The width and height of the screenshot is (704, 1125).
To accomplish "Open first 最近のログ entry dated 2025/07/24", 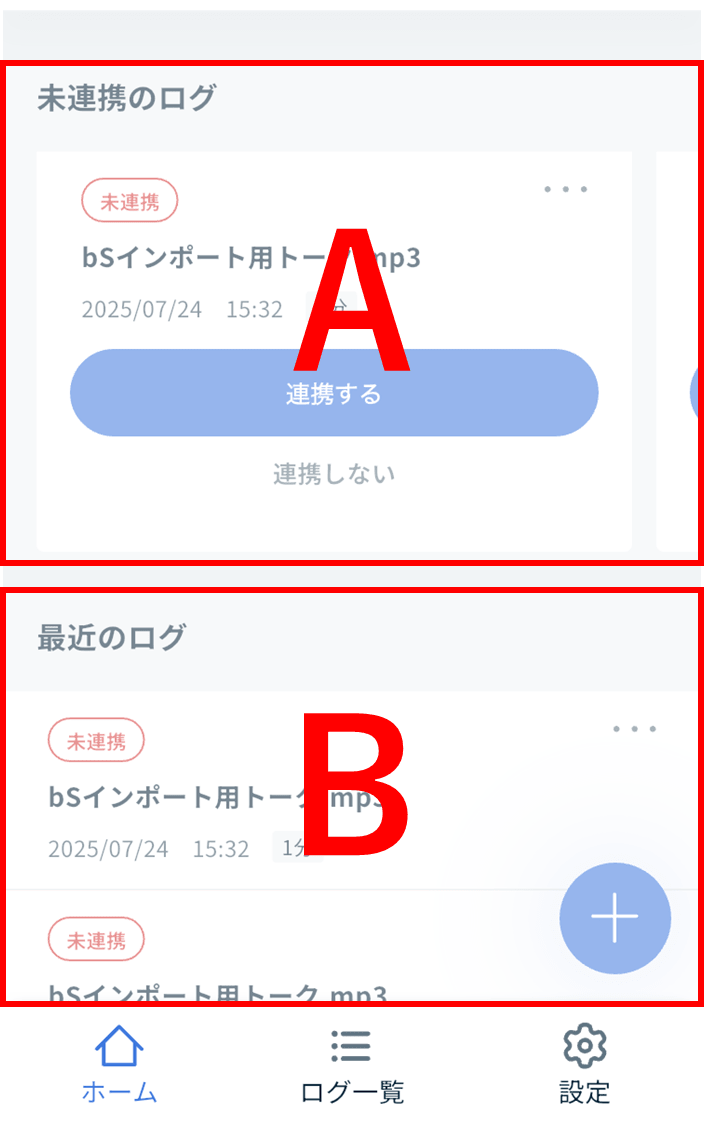I will click(215, 798).
